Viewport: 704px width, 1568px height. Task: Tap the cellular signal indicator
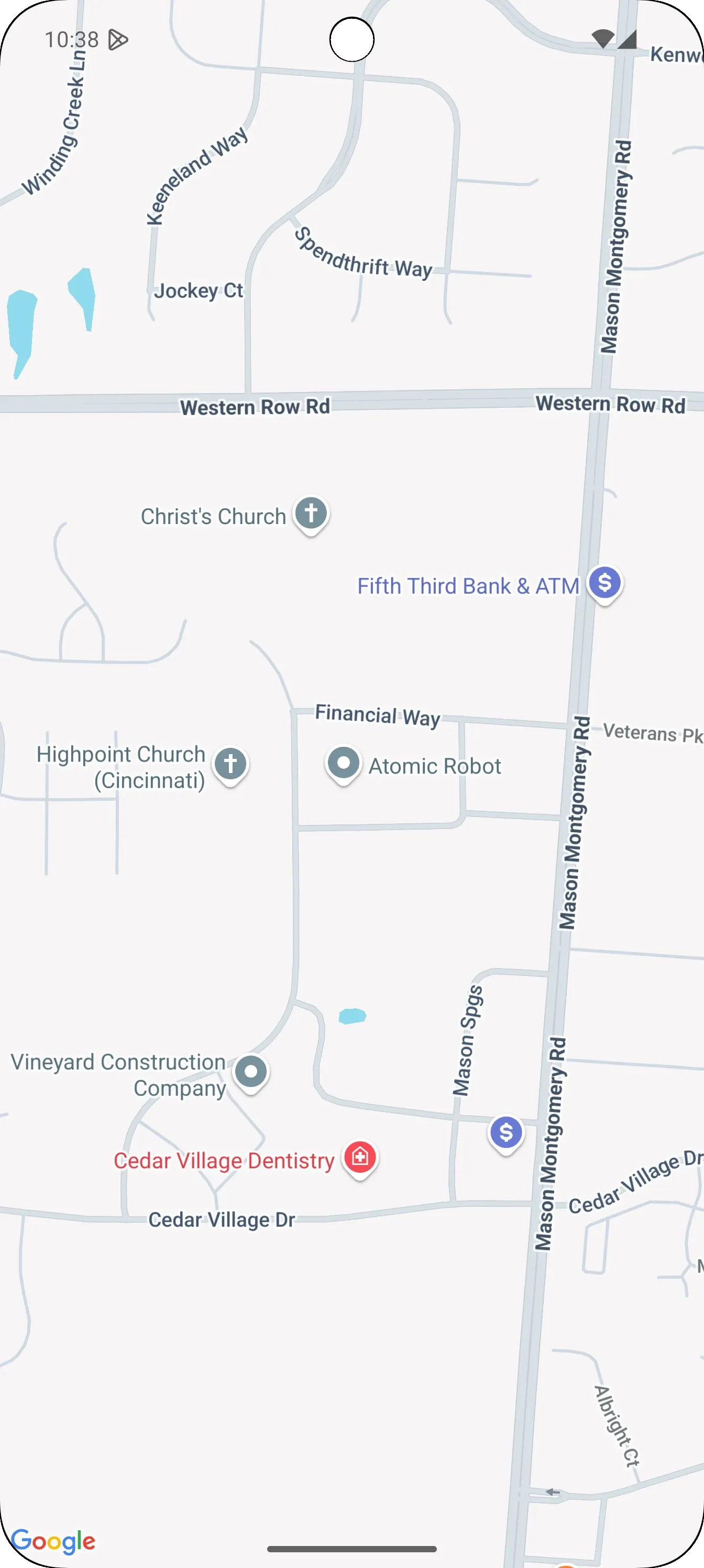pos(628,38)
